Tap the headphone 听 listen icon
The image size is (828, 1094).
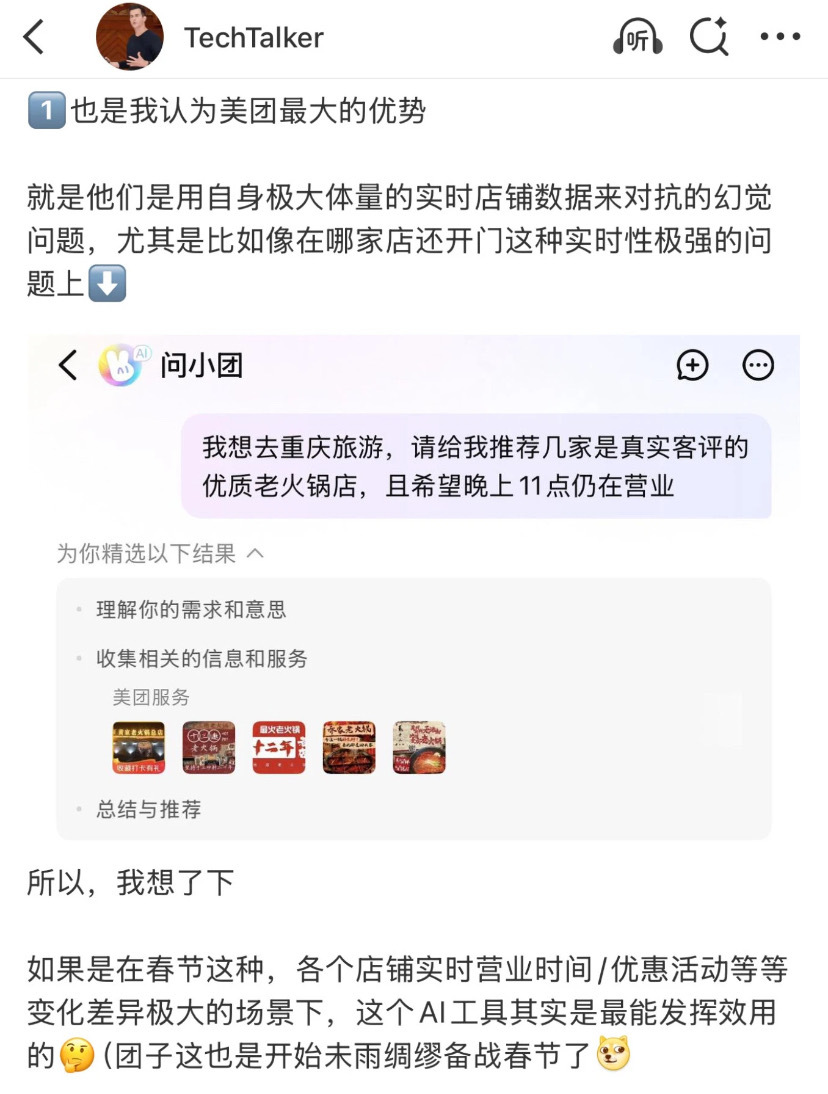tap(638, 36)
